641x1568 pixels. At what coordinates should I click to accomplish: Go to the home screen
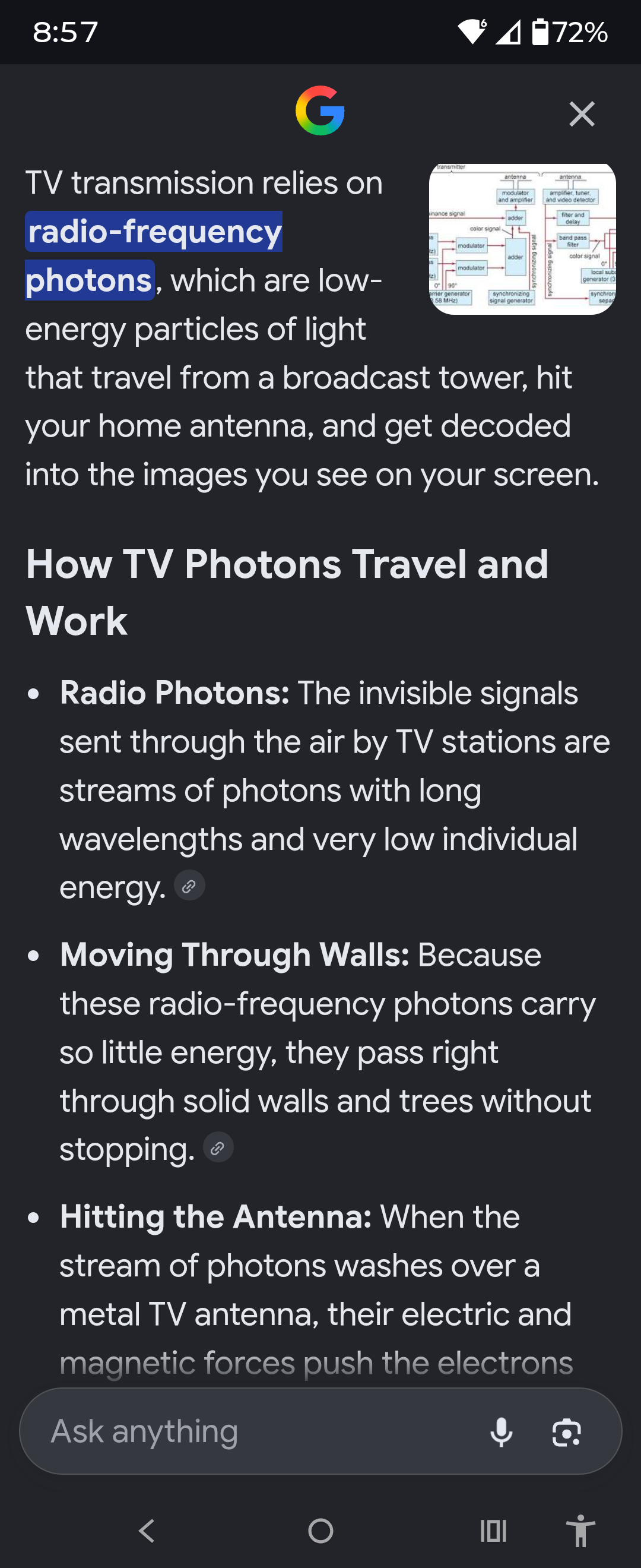[x=320, y=1530]
